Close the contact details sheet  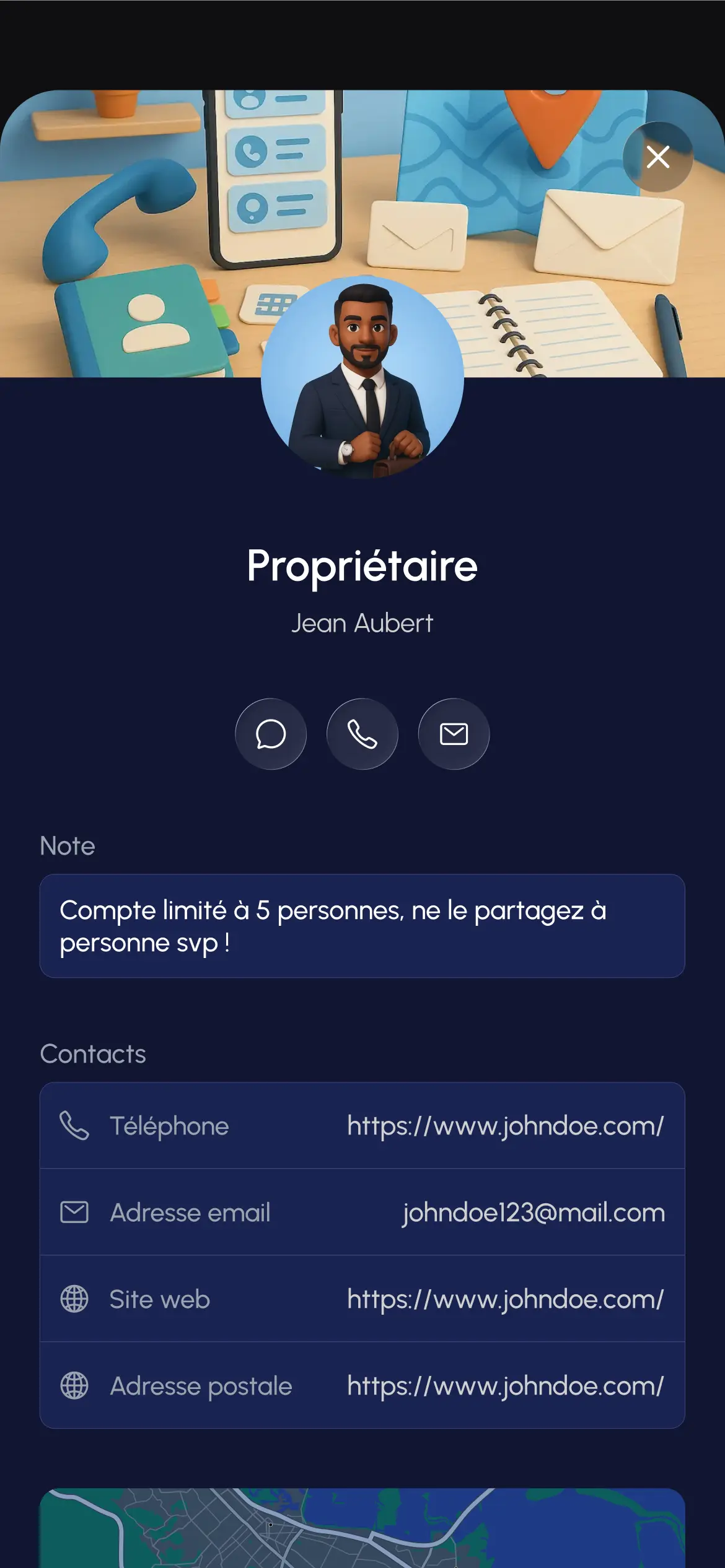point(657,157)
